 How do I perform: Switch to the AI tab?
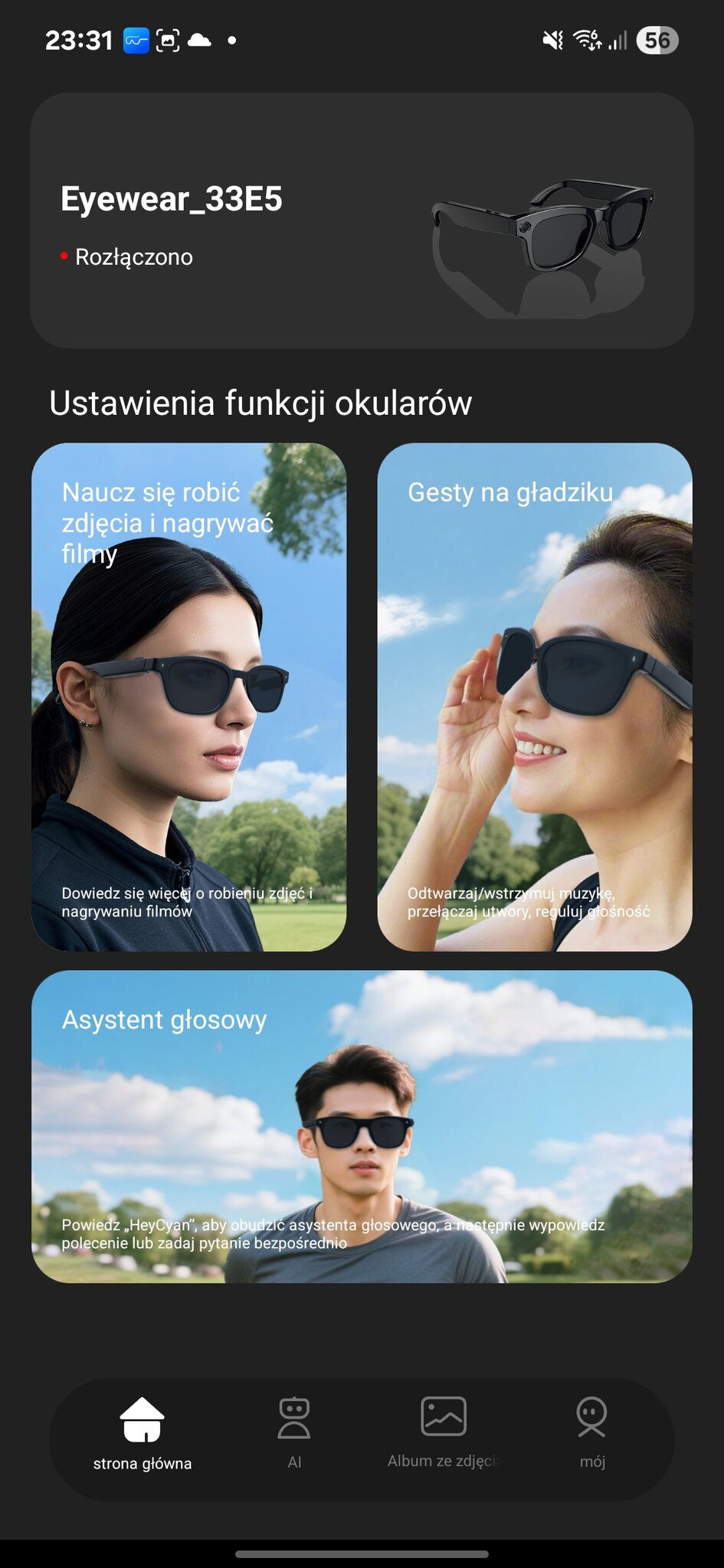pos(294,1435)
